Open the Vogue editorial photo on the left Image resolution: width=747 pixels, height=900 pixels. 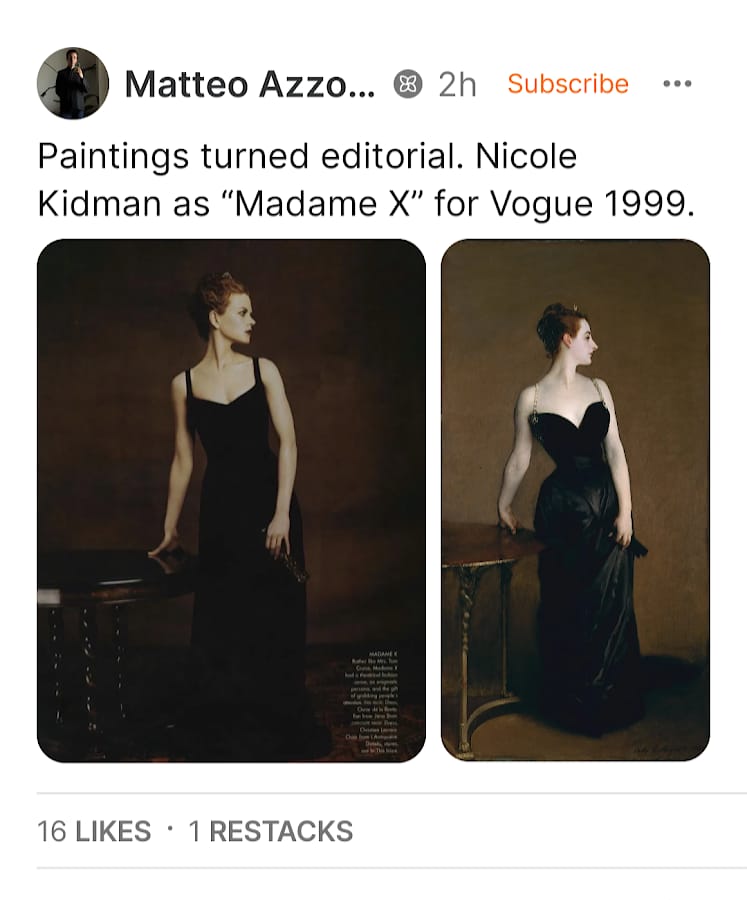[x=231, y=500]
